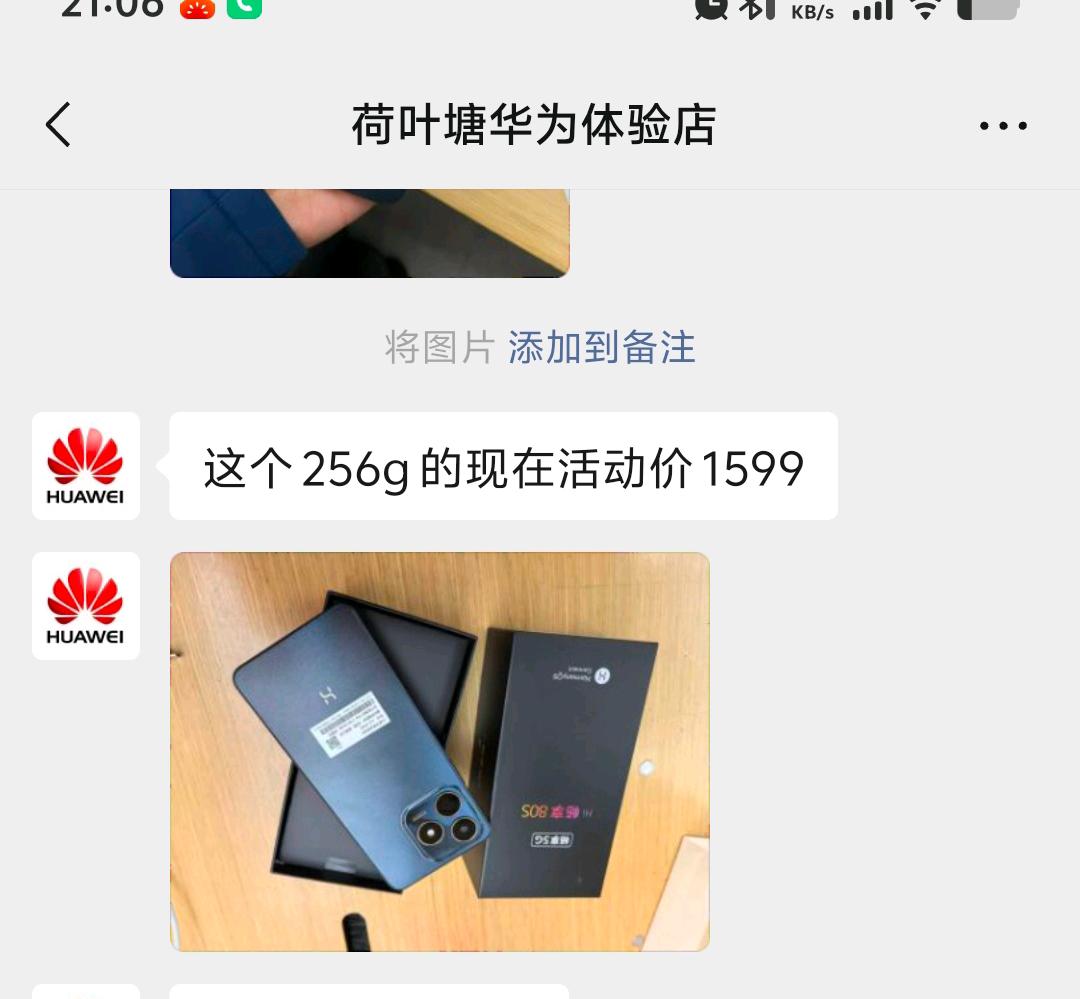Tap the 添加到备注 link
The width and height of the screenshot is (1080, 999).
[601, 347]
